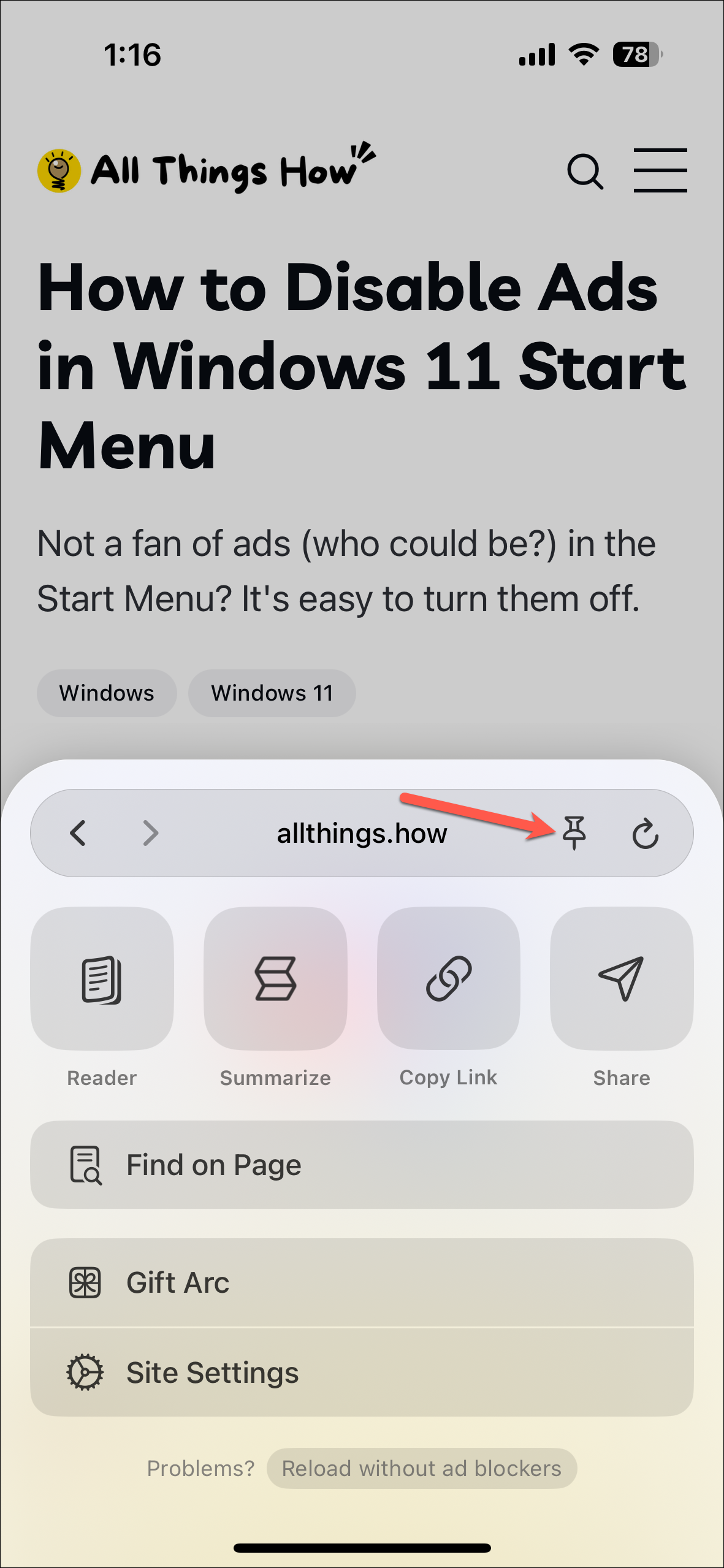The image size is (724, 1568).
Task: Open Find on Page
Action: click(362, 1165)
